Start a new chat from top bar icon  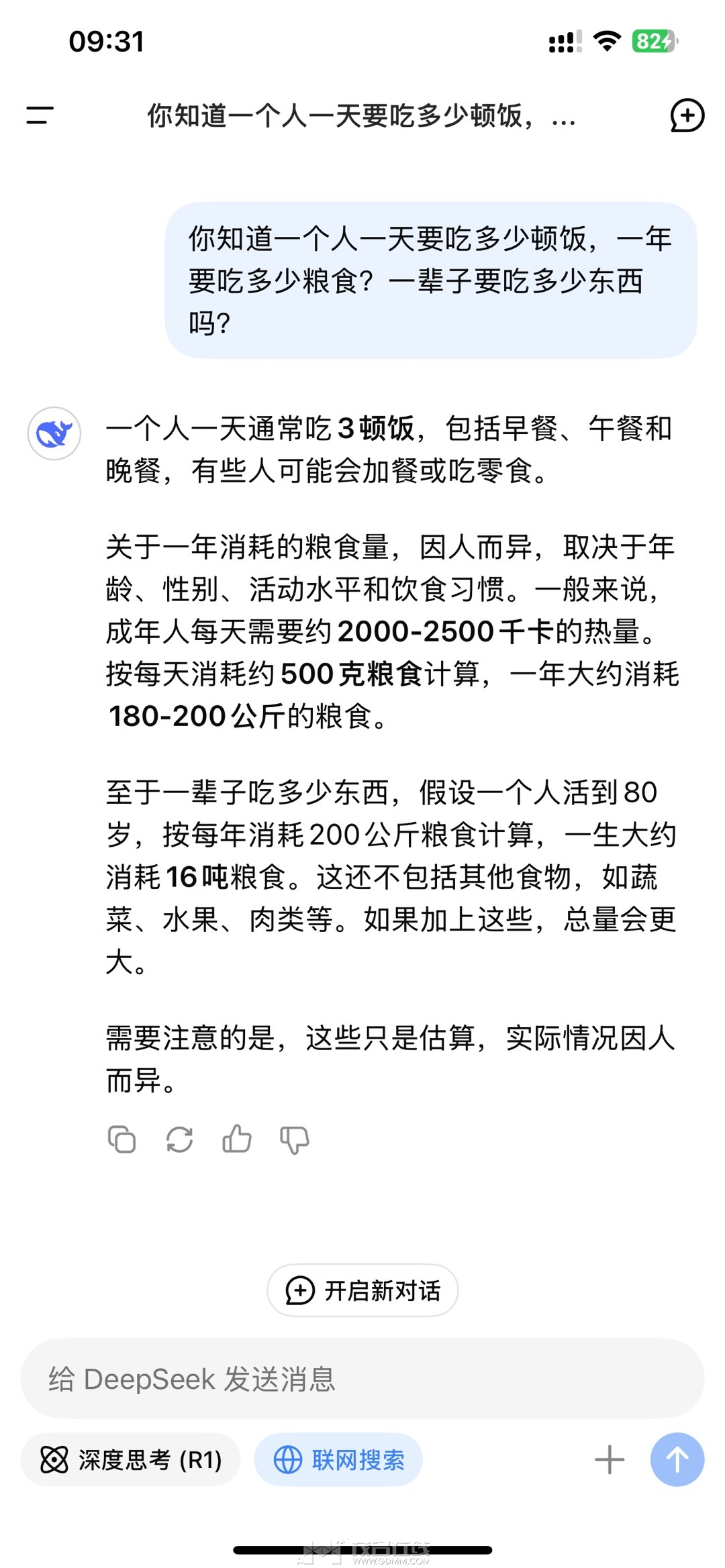(687, 115)
